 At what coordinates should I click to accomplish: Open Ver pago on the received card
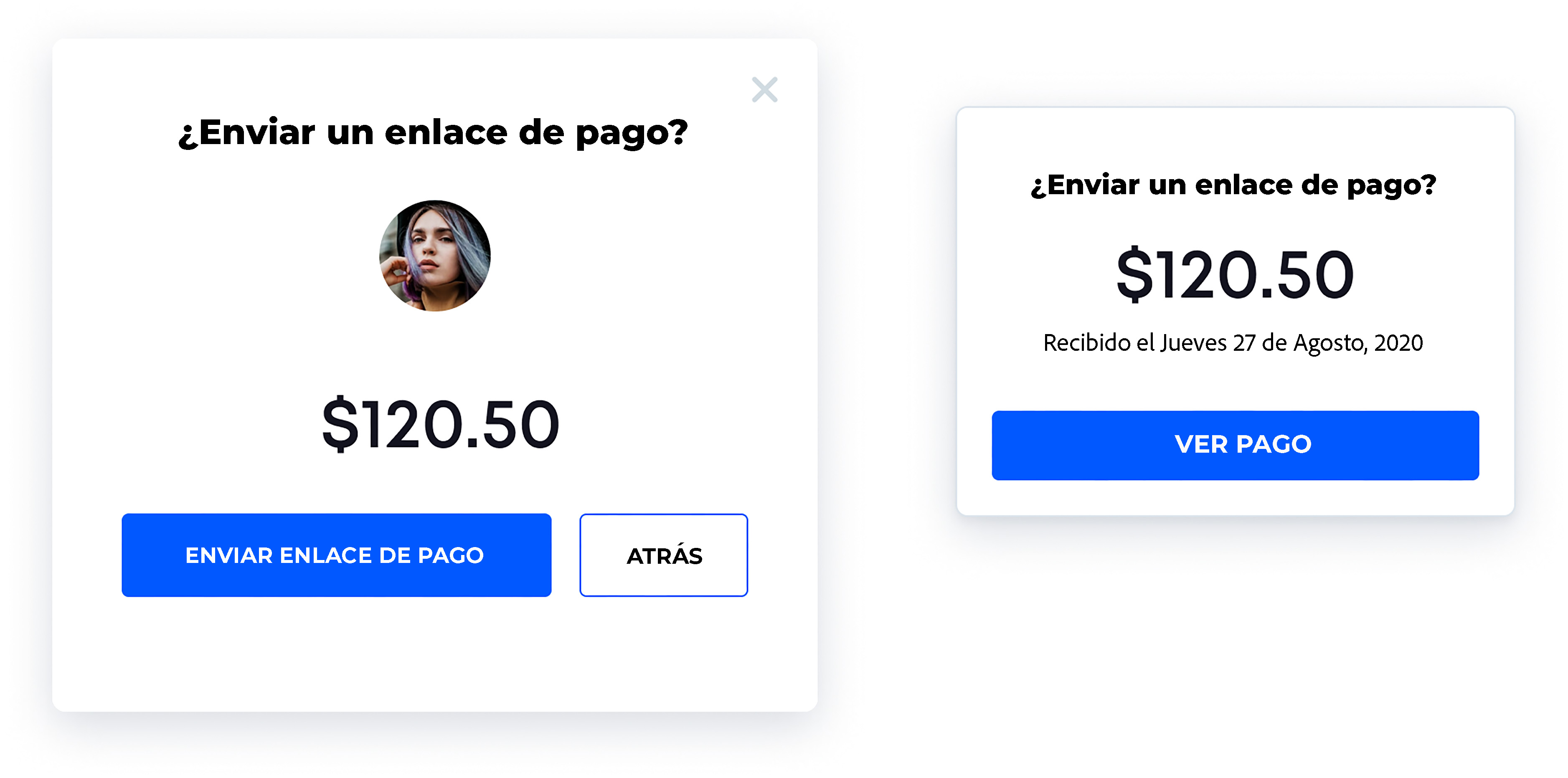coord(1234,445)
